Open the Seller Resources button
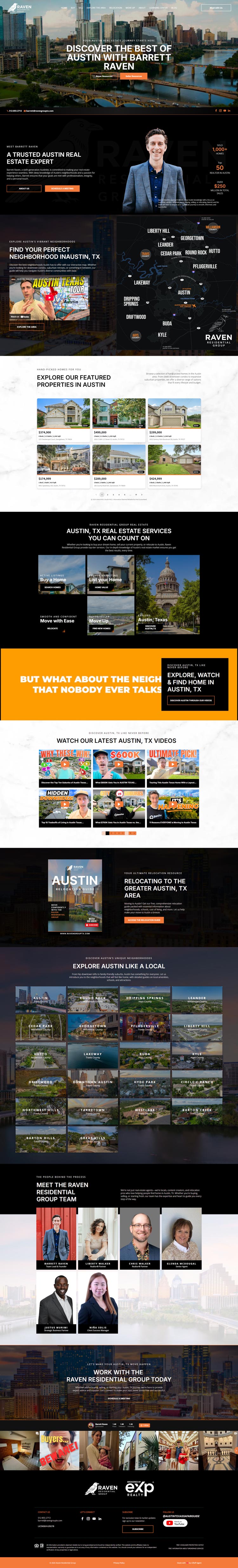The width and height of the screenshot is (238, 1568). pos(133,76)
